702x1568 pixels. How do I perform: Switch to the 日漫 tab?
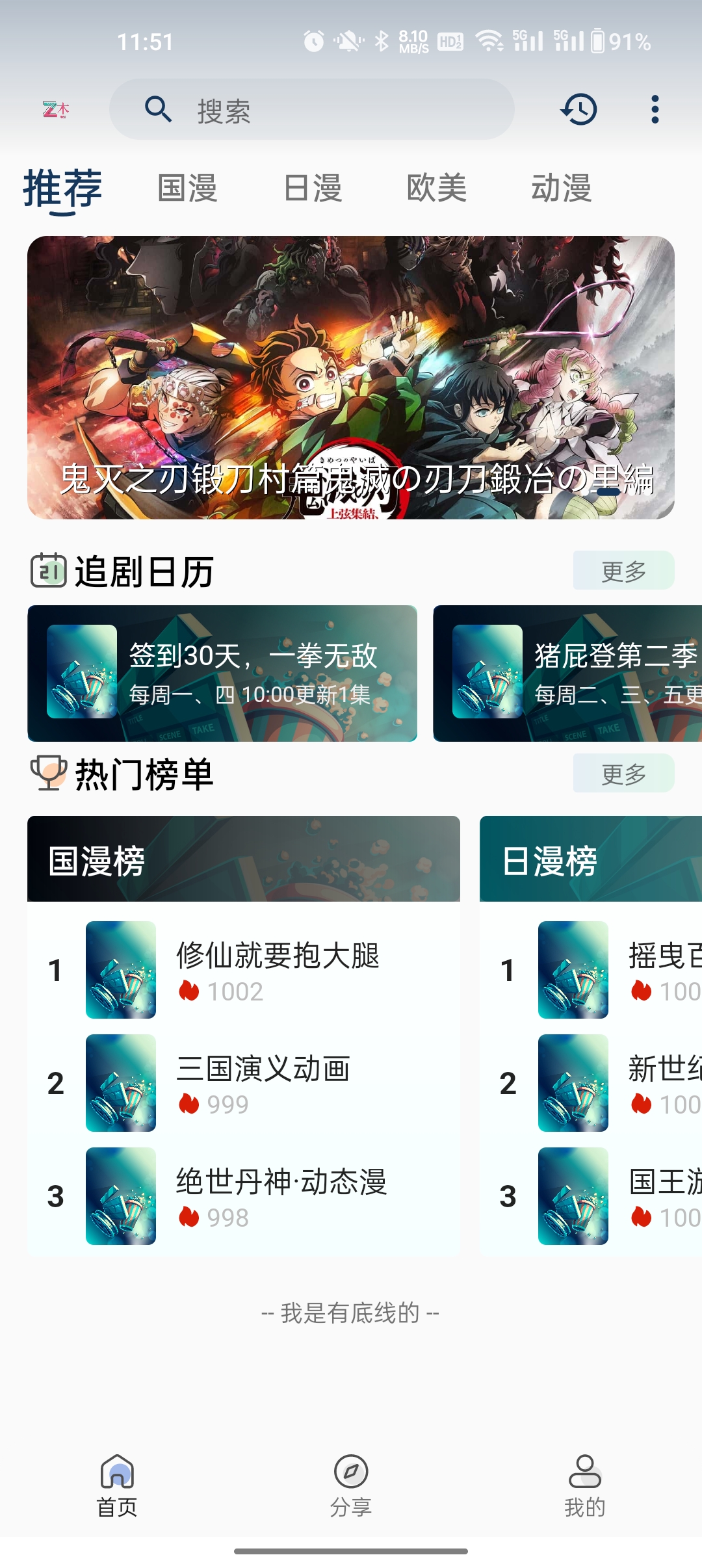coord(313,189)
